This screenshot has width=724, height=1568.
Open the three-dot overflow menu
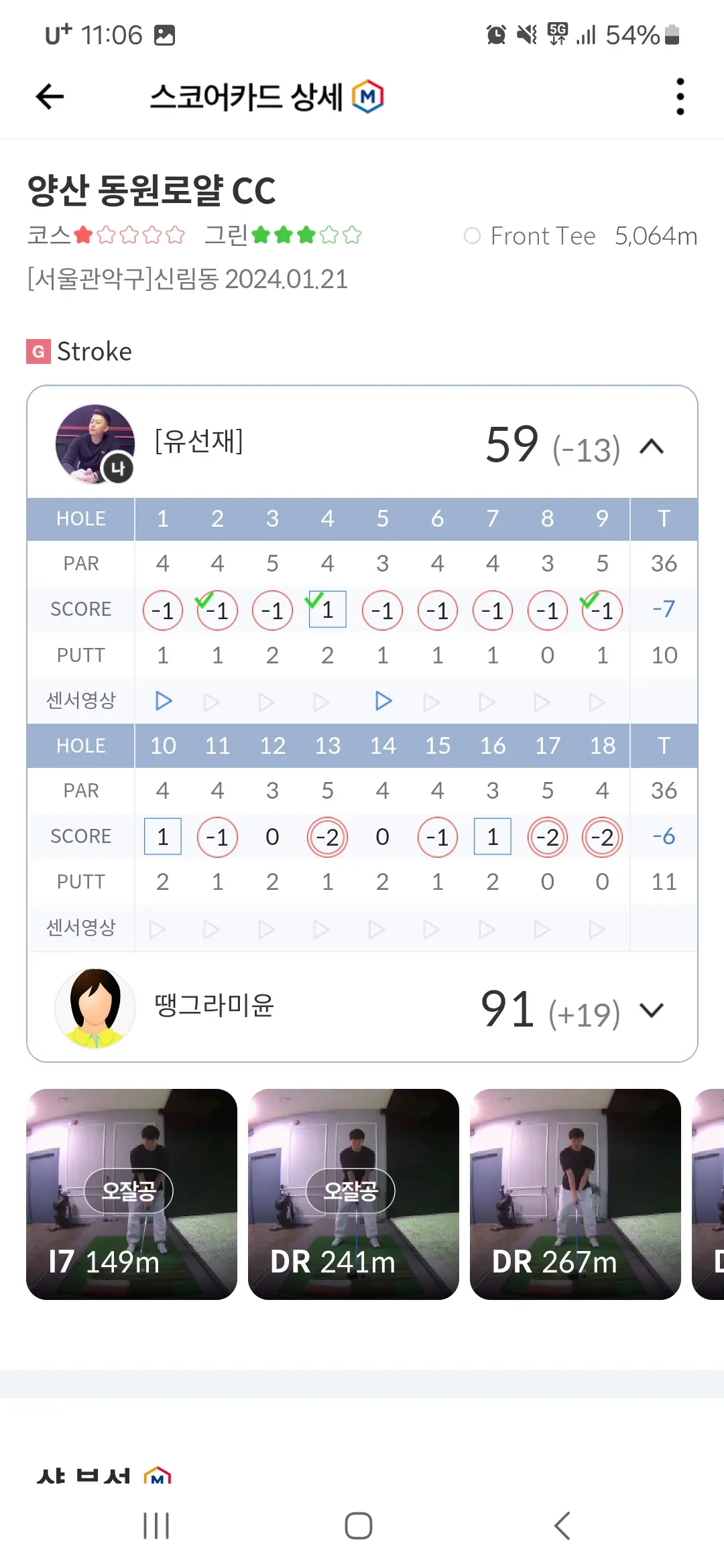(x=680, y=96)
